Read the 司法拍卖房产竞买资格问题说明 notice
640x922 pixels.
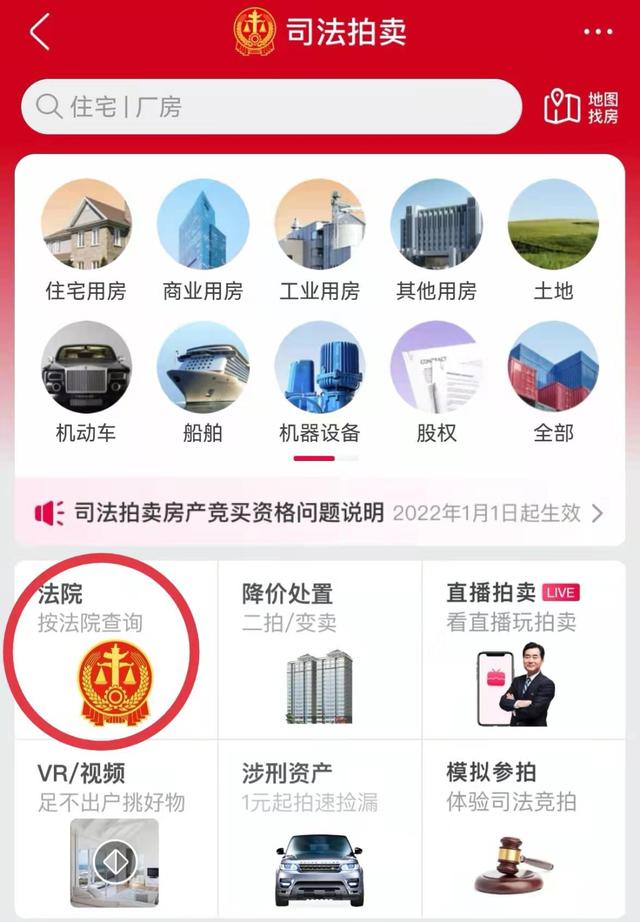click(x=319, y=514)
